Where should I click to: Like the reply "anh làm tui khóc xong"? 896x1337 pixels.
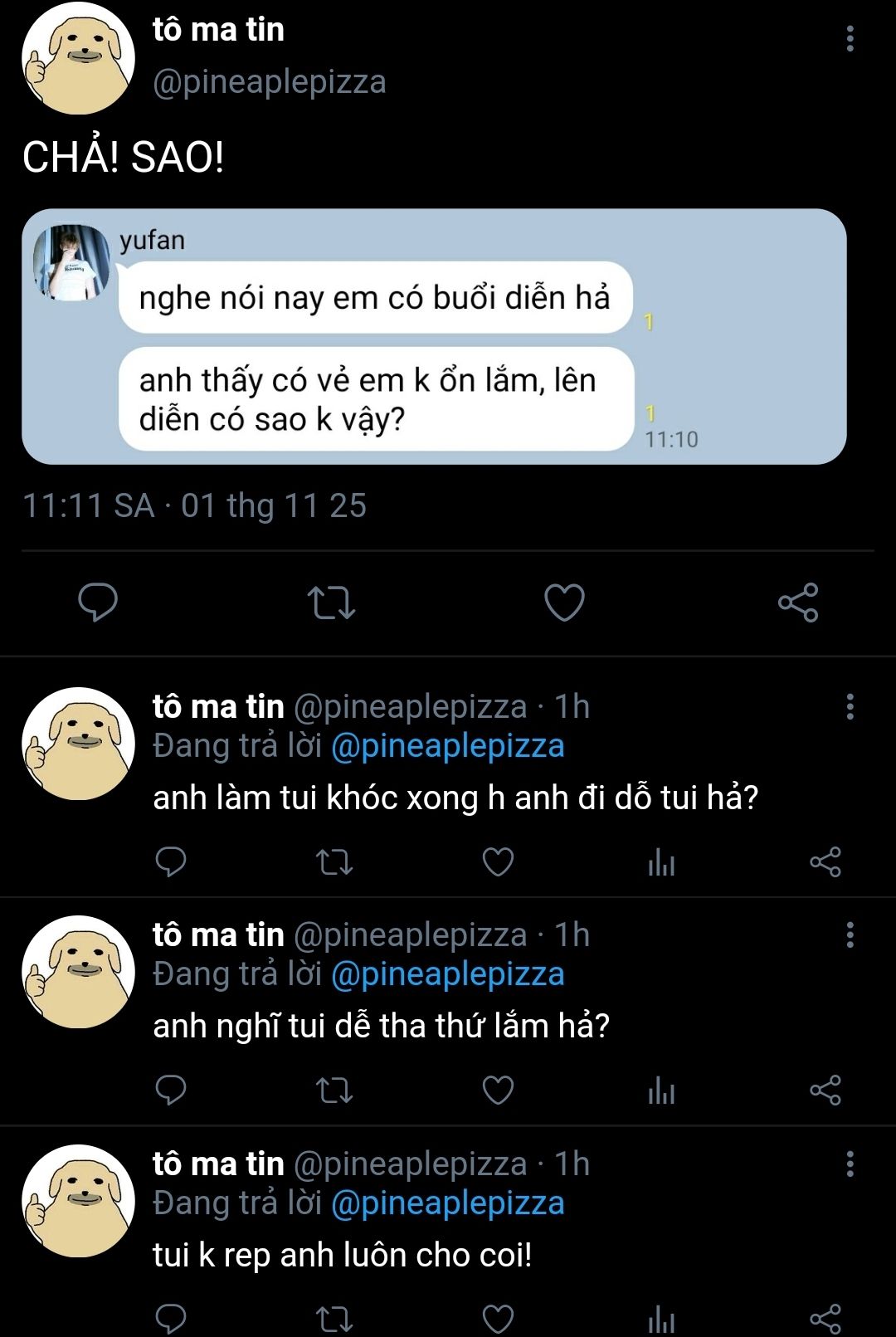point(498,862)
